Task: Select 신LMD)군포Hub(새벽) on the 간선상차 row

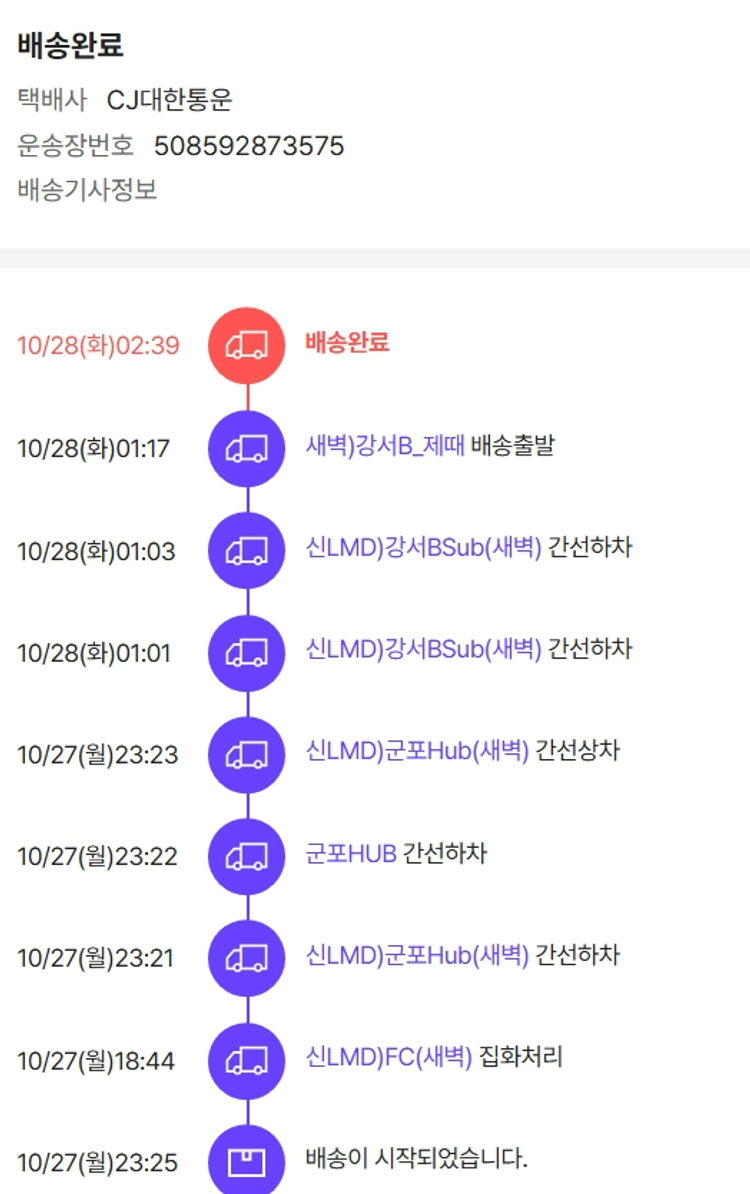Action: (417, 751)
